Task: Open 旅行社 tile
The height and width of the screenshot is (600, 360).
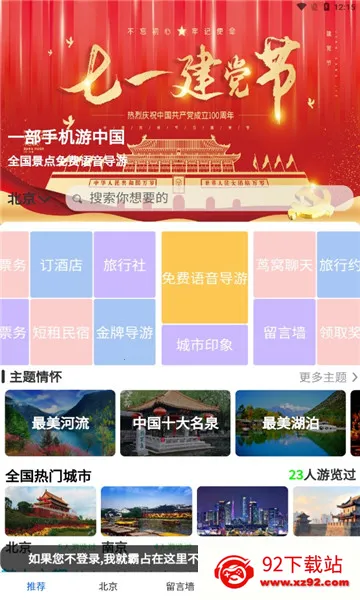Action: pos(125,264)
